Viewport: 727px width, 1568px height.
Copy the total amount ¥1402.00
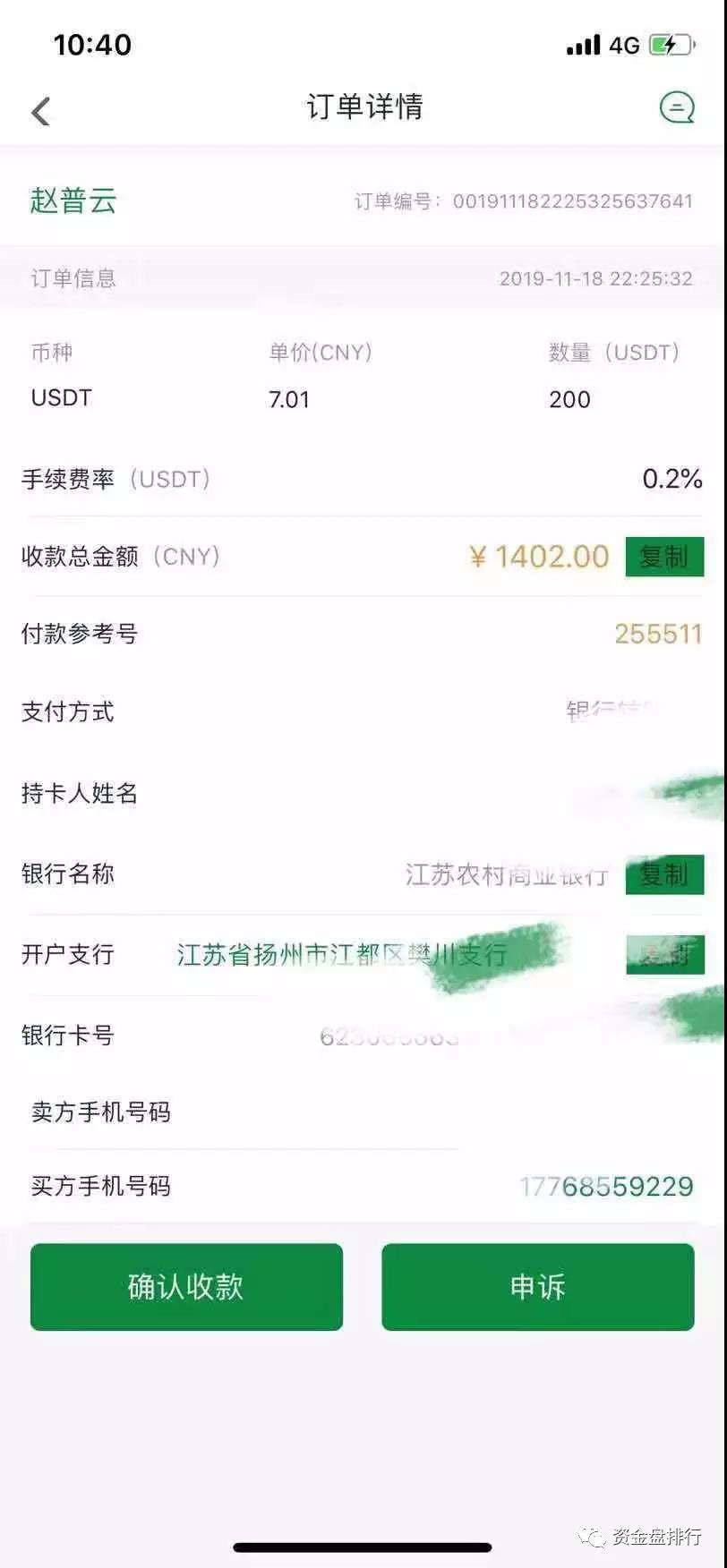664,557
